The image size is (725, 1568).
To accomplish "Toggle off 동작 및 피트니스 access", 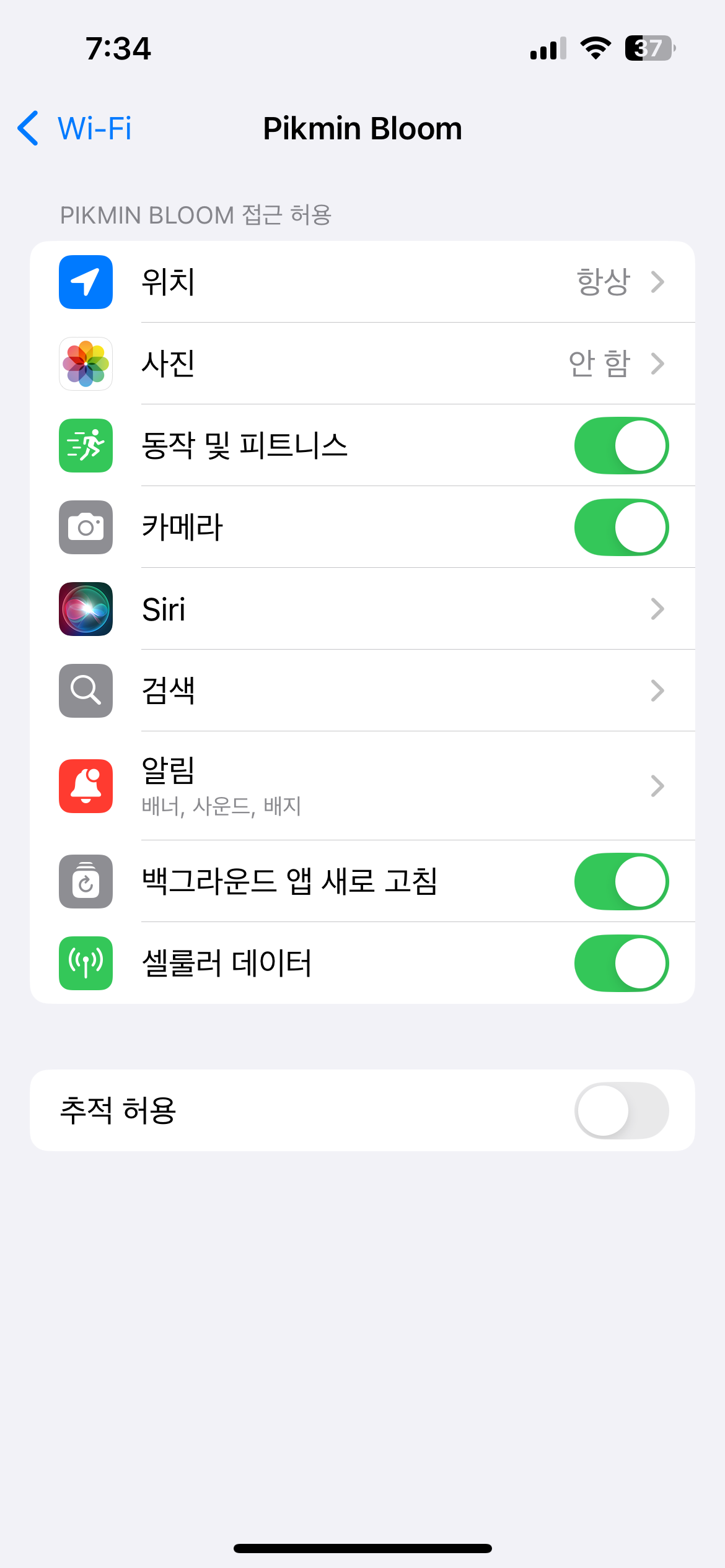I will point(621,445).
